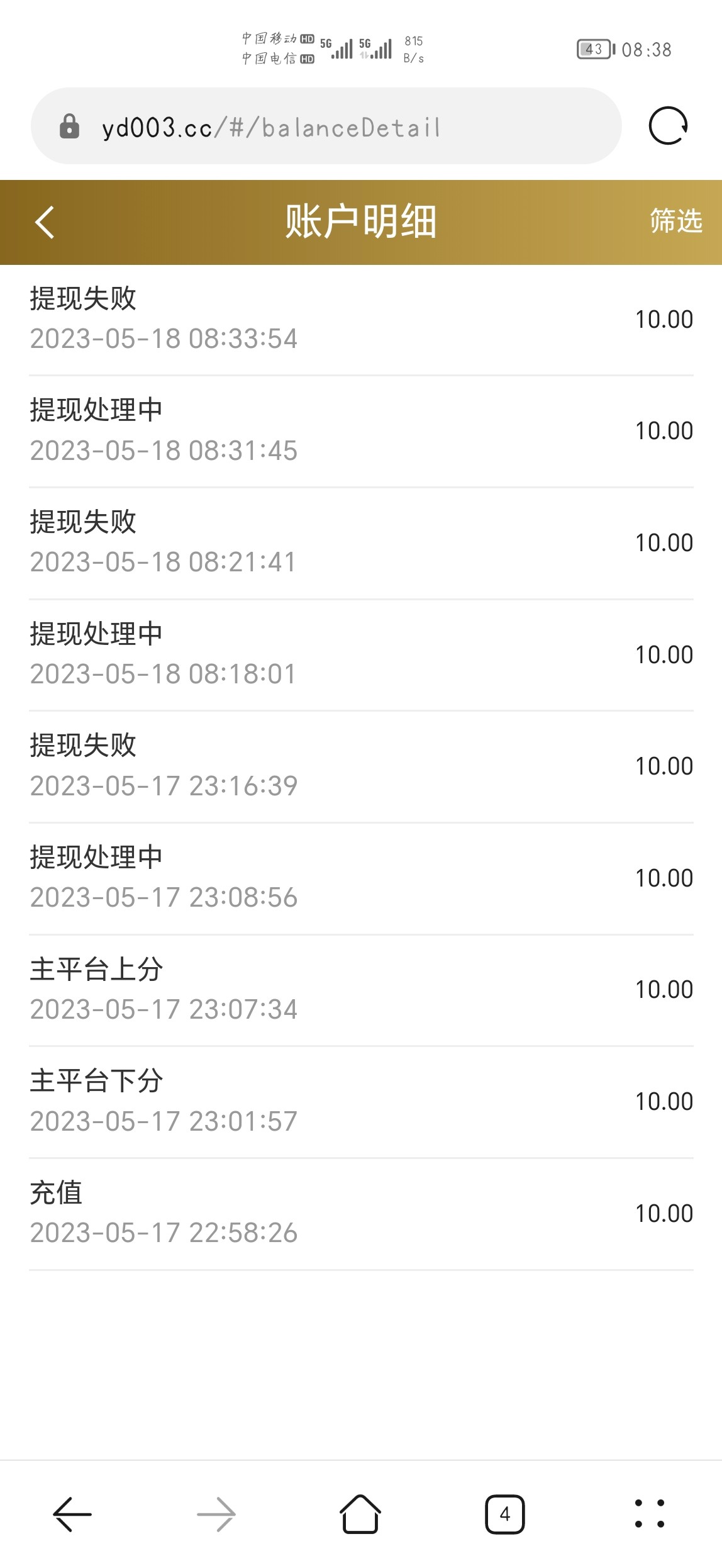Viewport: 722px width, 1568px height.
Task: Tap the back chevron on the gold header
Action: (x=44, y=221)
